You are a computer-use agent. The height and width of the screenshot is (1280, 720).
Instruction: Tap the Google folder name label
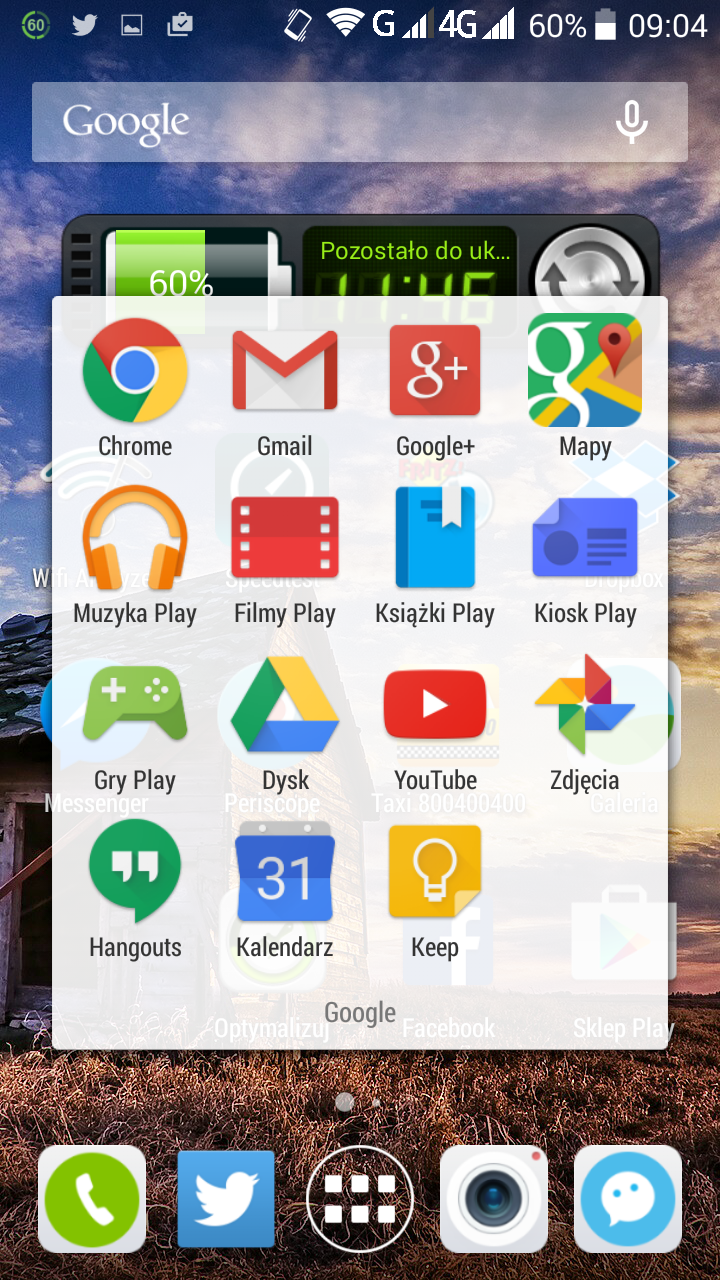click(360, 1013)
